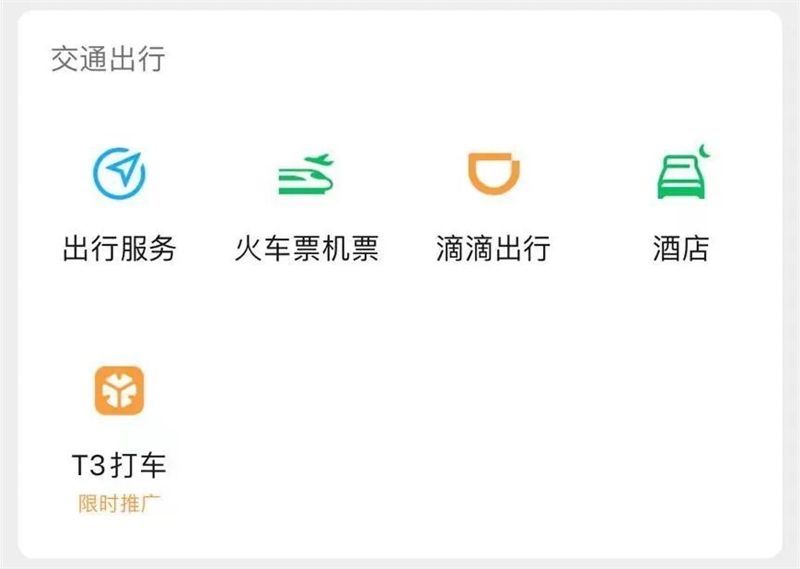Open 酒店 hotel booking
This screenshot has width=800, height=569.
[681, 175]
